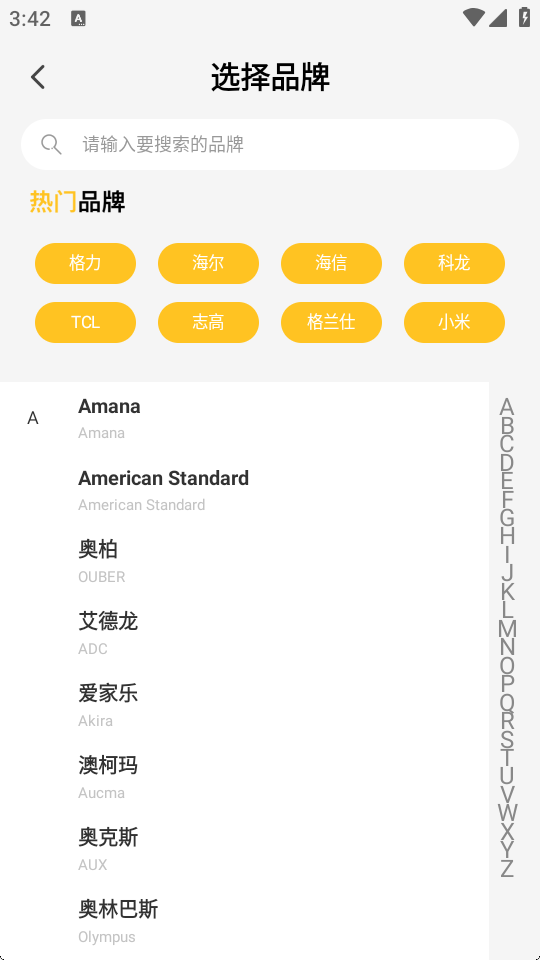Open the 艾德龙 ADC row
The height and width of the screenshot is (960, 540).
pos(244,634)
